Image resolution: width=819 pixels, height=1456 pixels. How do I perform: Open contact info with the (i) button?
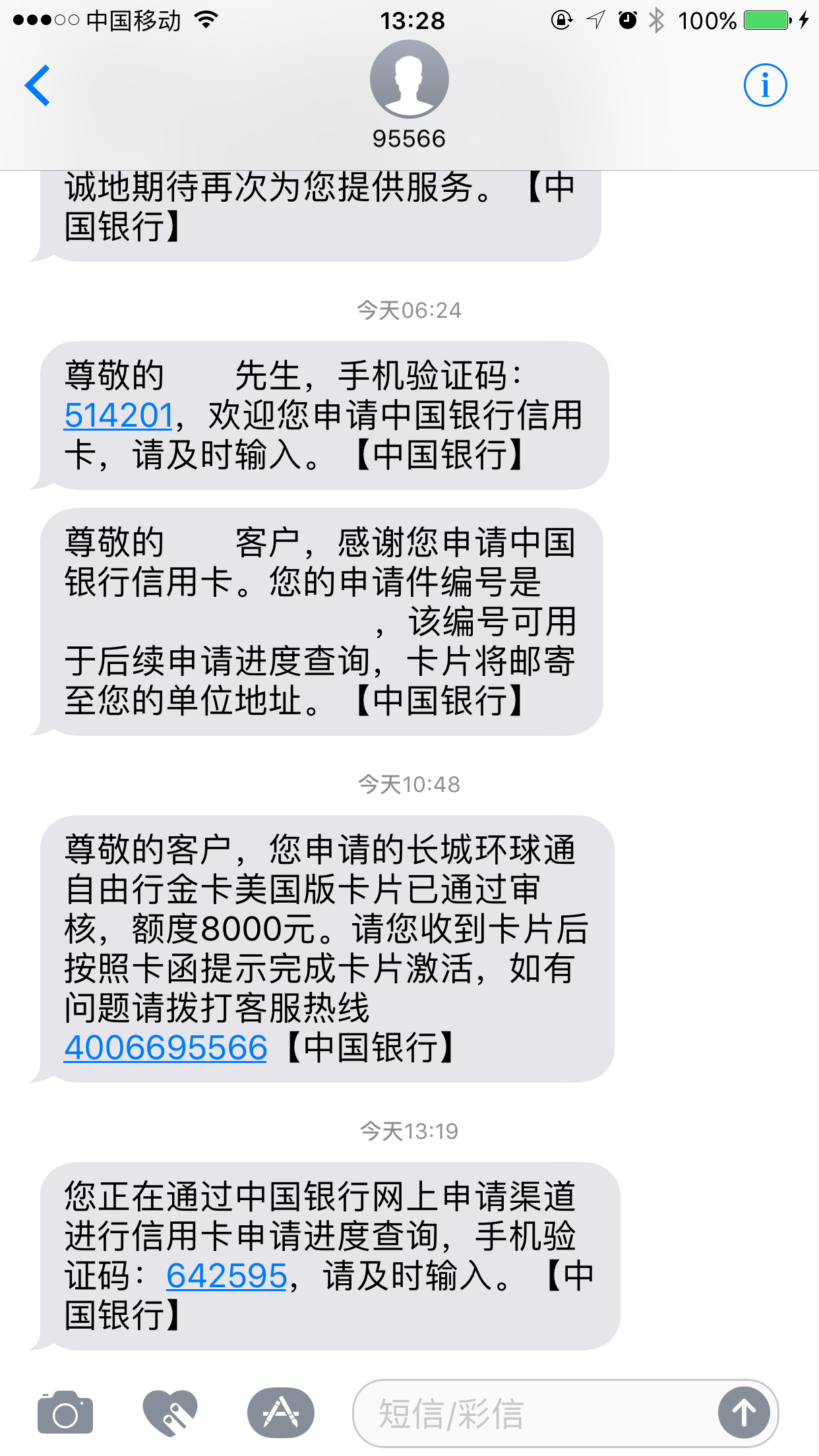click(x=765, y=84)
